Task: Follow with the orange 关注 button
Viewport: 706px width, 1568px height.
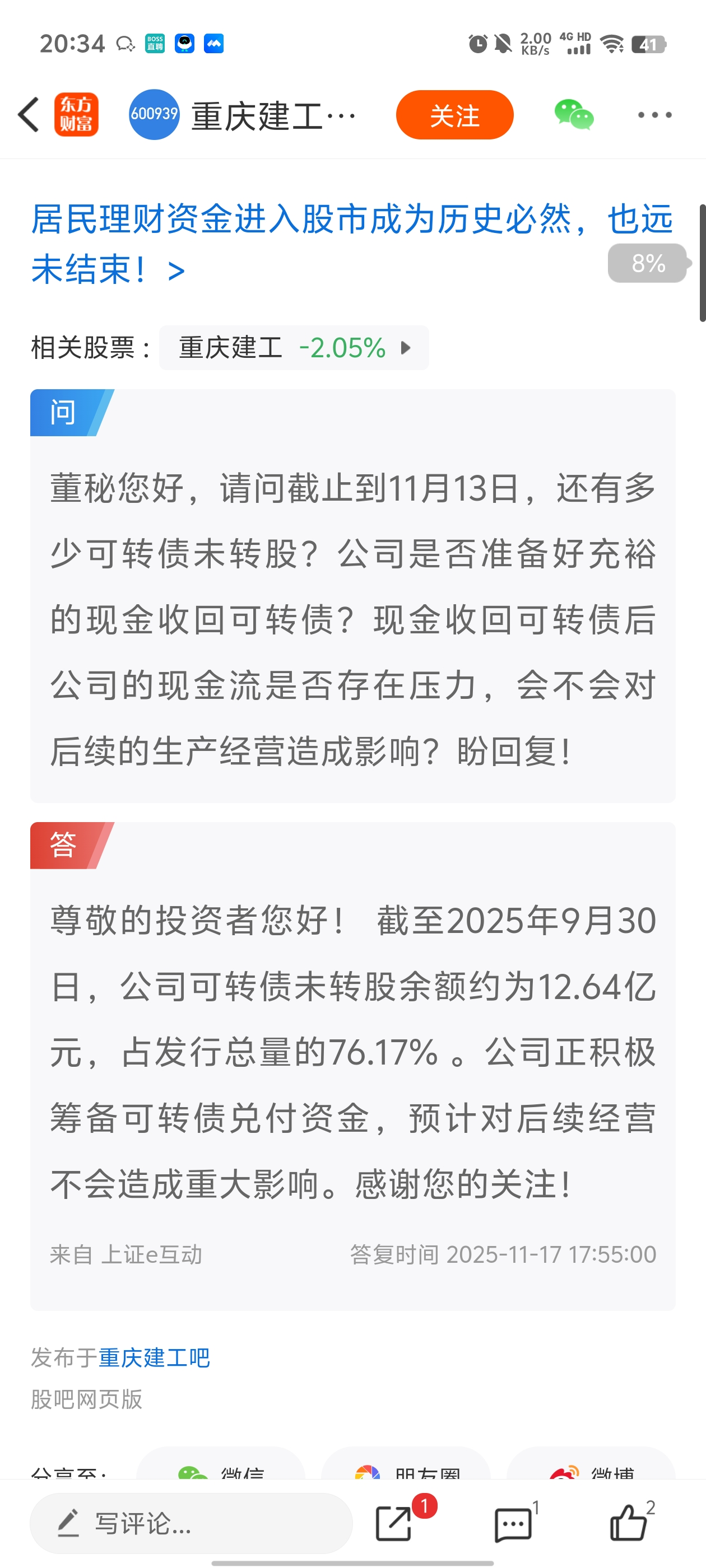Action: [454, 115]
